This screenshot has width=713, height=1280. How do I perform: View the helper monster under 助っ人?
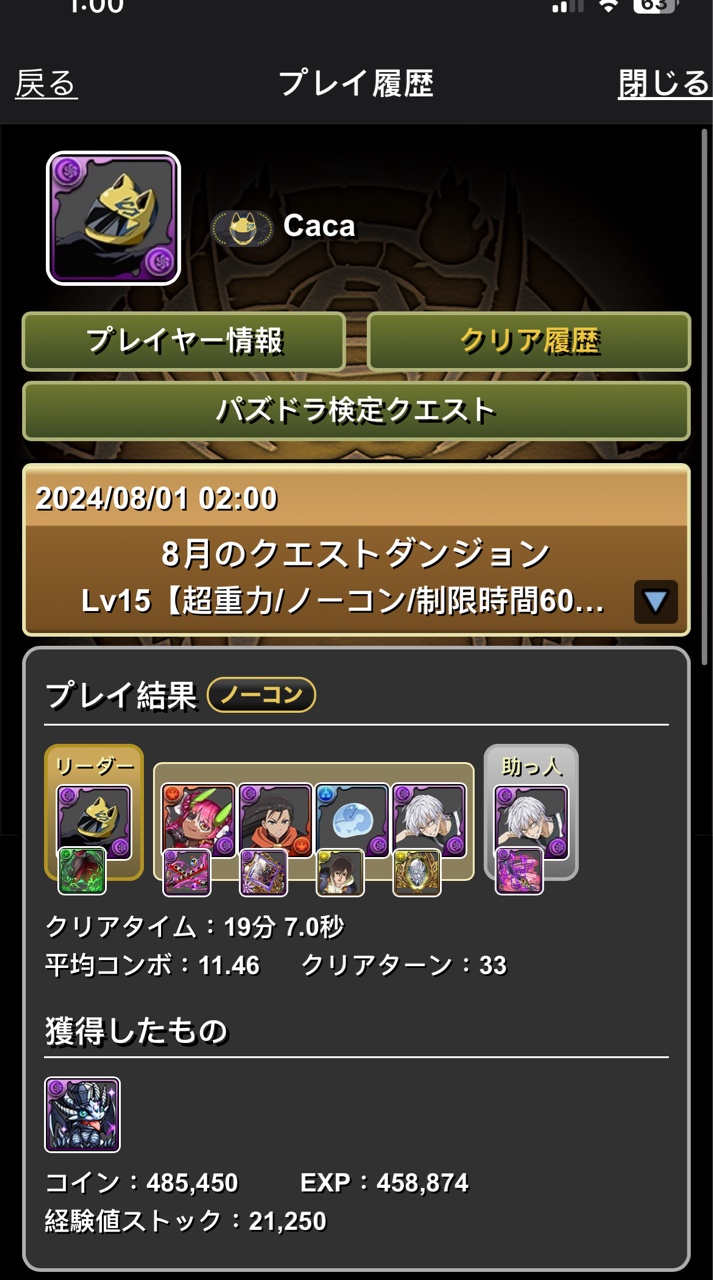coord(531,821)
